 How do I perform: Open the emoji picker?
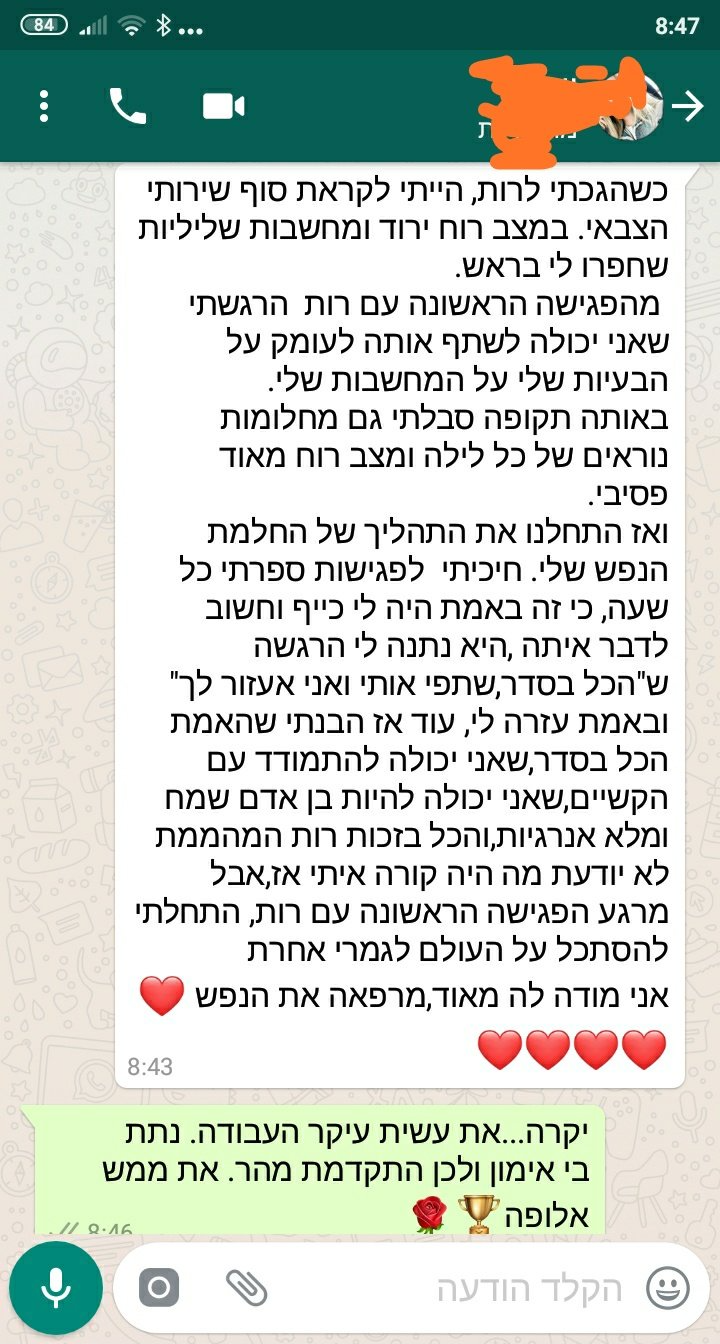pos(668,1288)
